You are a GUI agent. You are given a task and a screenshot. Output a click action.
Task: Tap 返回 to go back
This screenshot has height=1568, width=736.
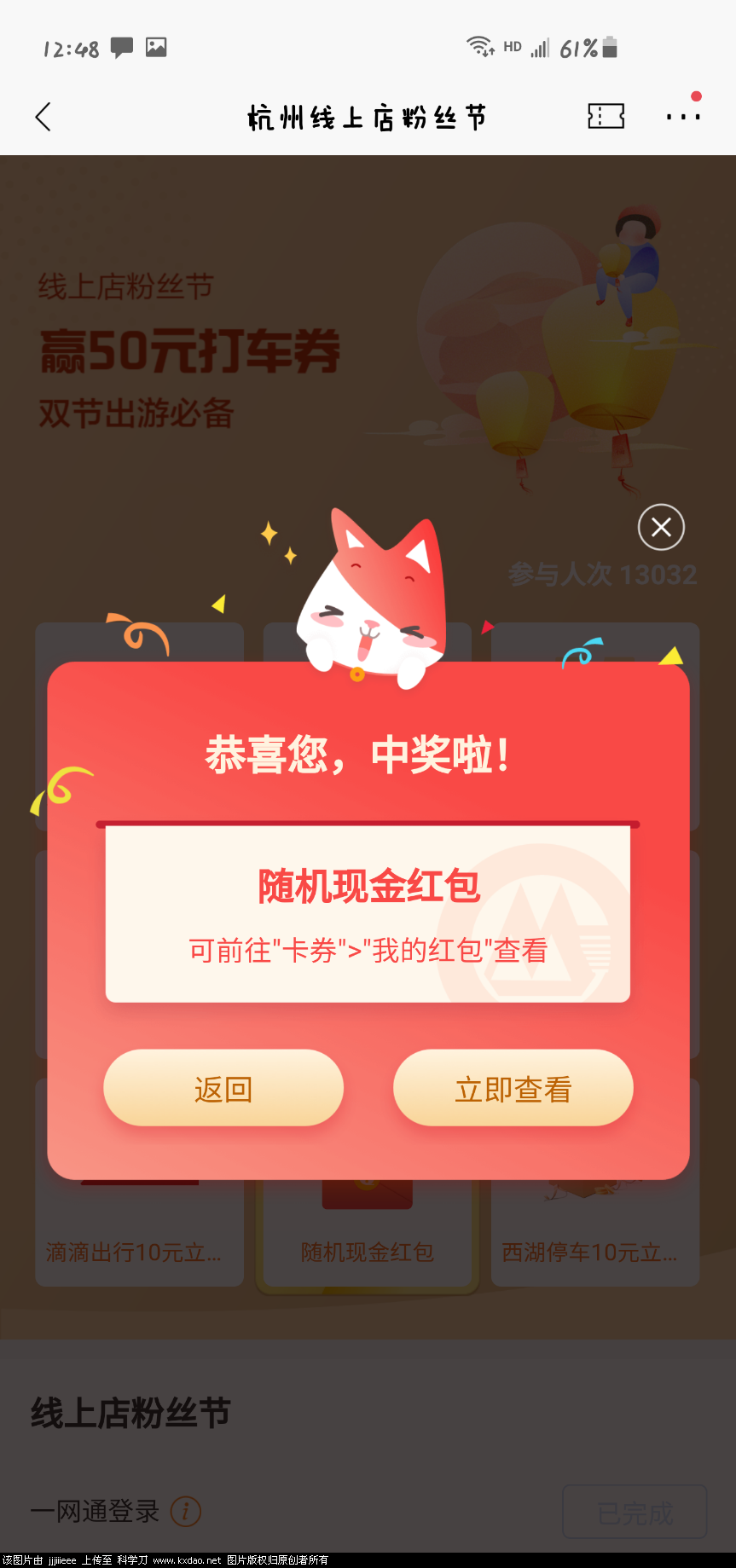point(223,1088)
